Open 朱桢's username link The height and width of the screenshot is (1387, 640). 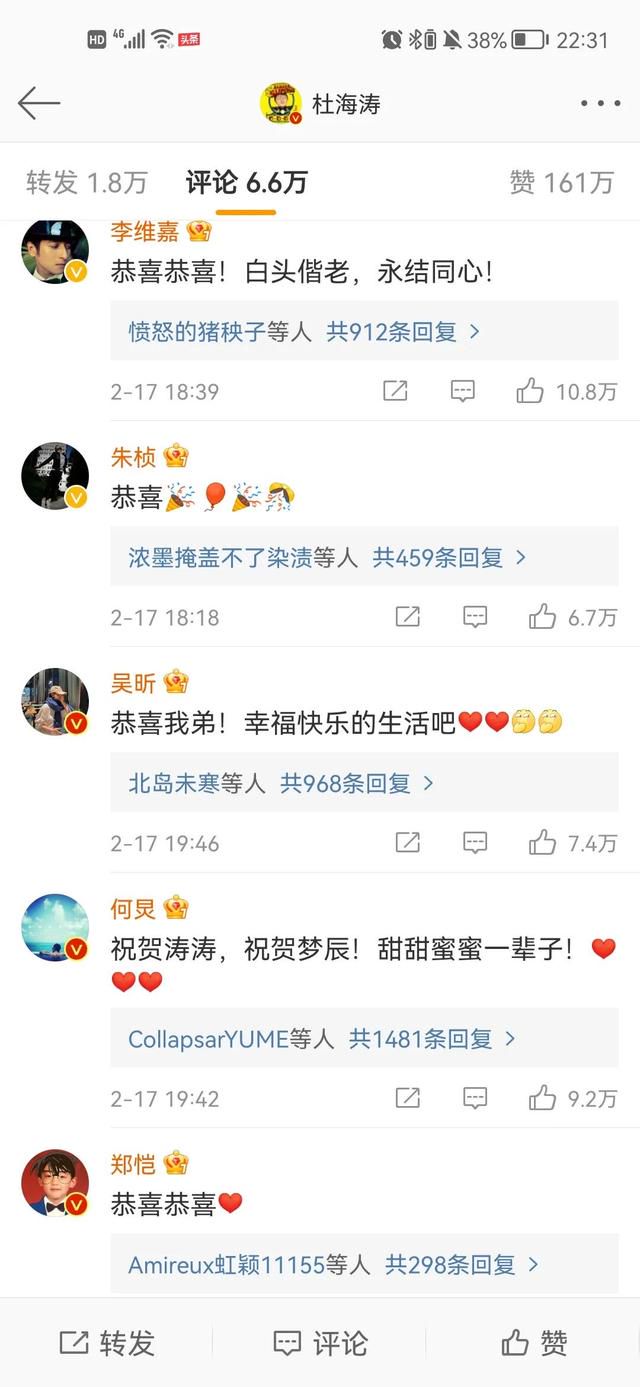133,457
